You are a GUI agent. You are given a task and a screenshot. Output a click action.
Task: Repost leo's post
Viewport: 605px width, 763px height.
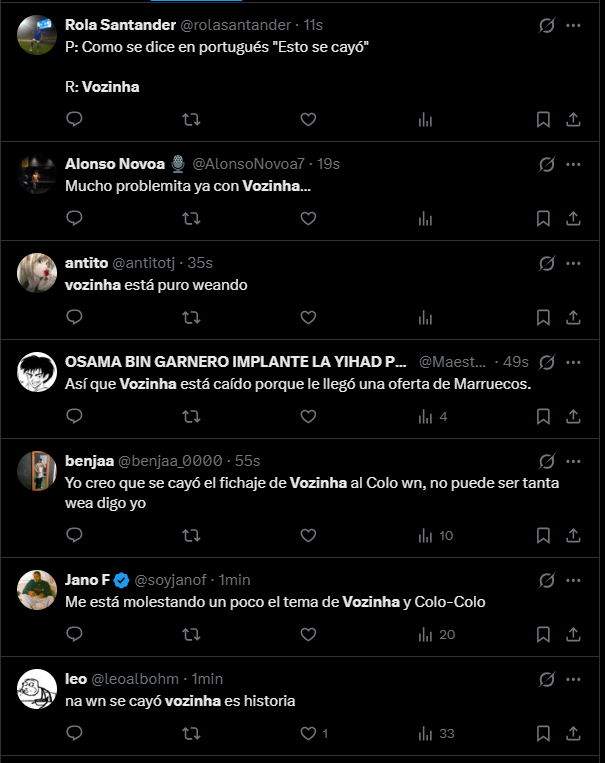click(191, 733)
